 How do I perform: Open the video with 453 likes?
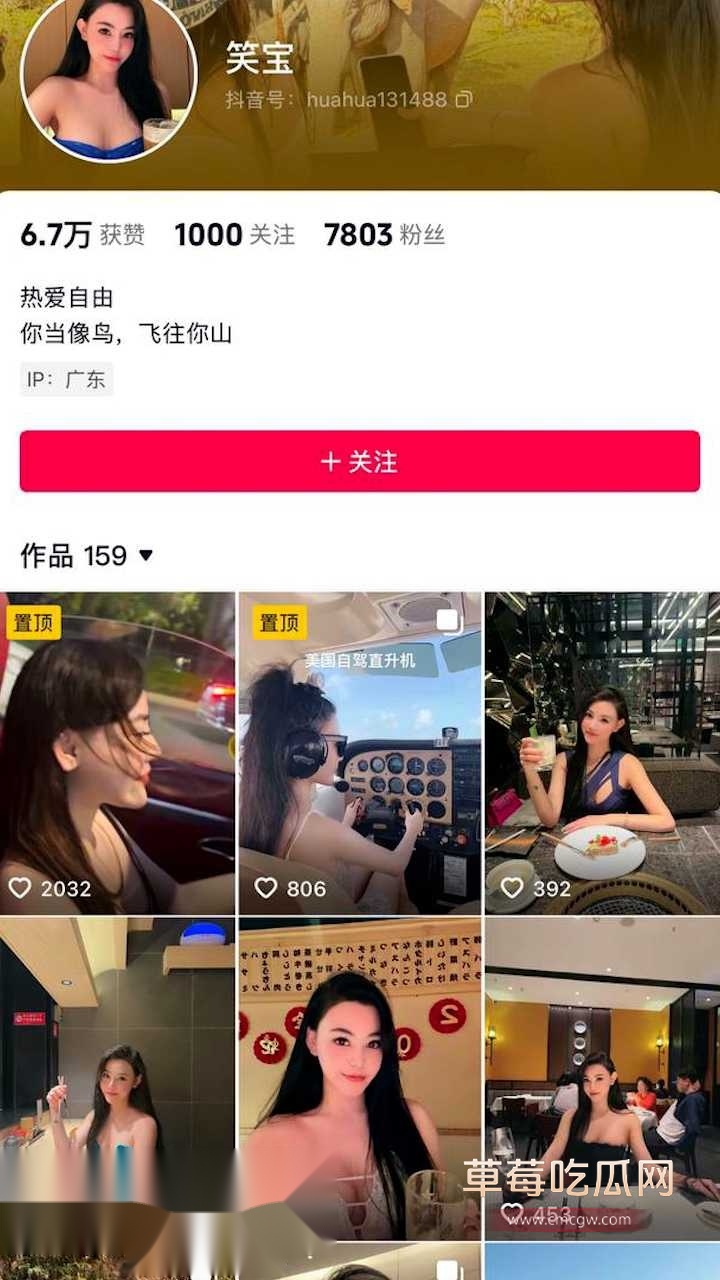tap(602, 1078)
